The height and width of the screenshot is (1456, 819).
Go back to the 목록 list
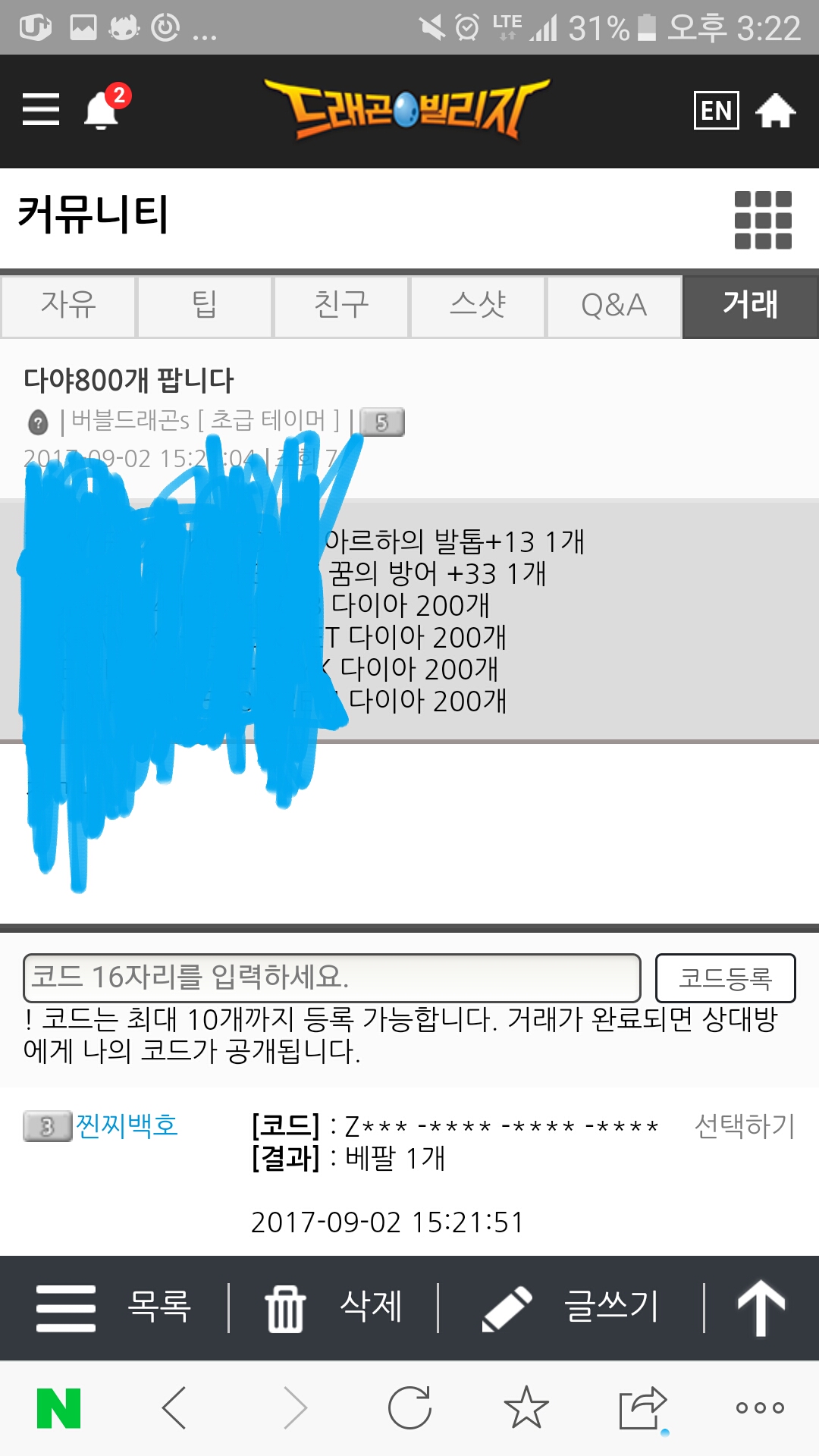click(x=114, y=1307)
